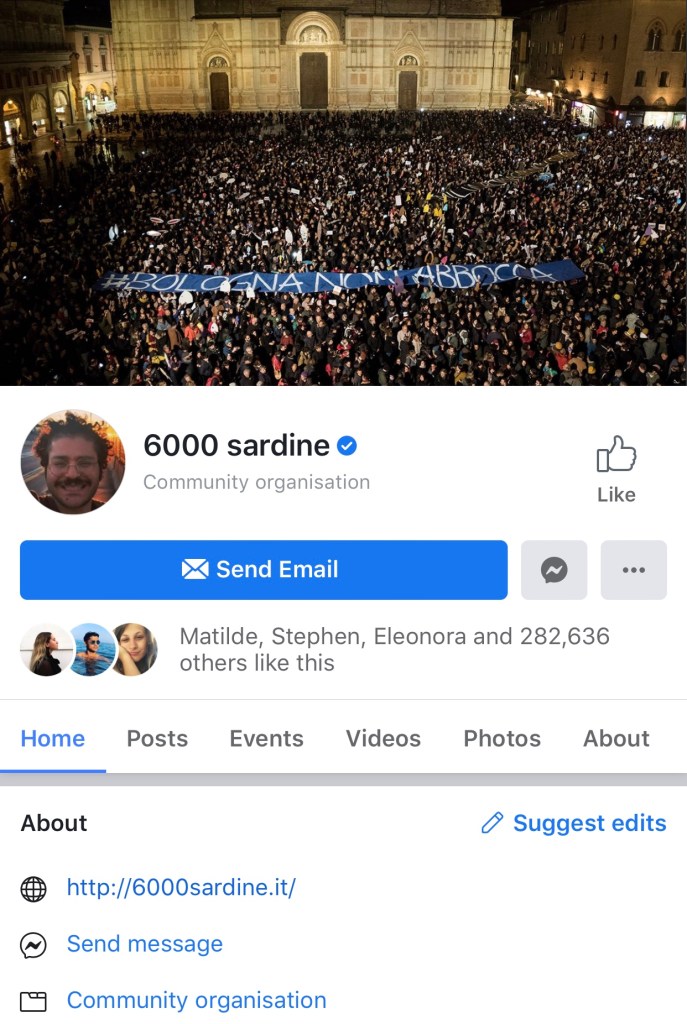Go to the Photos tab

[502, 739]
